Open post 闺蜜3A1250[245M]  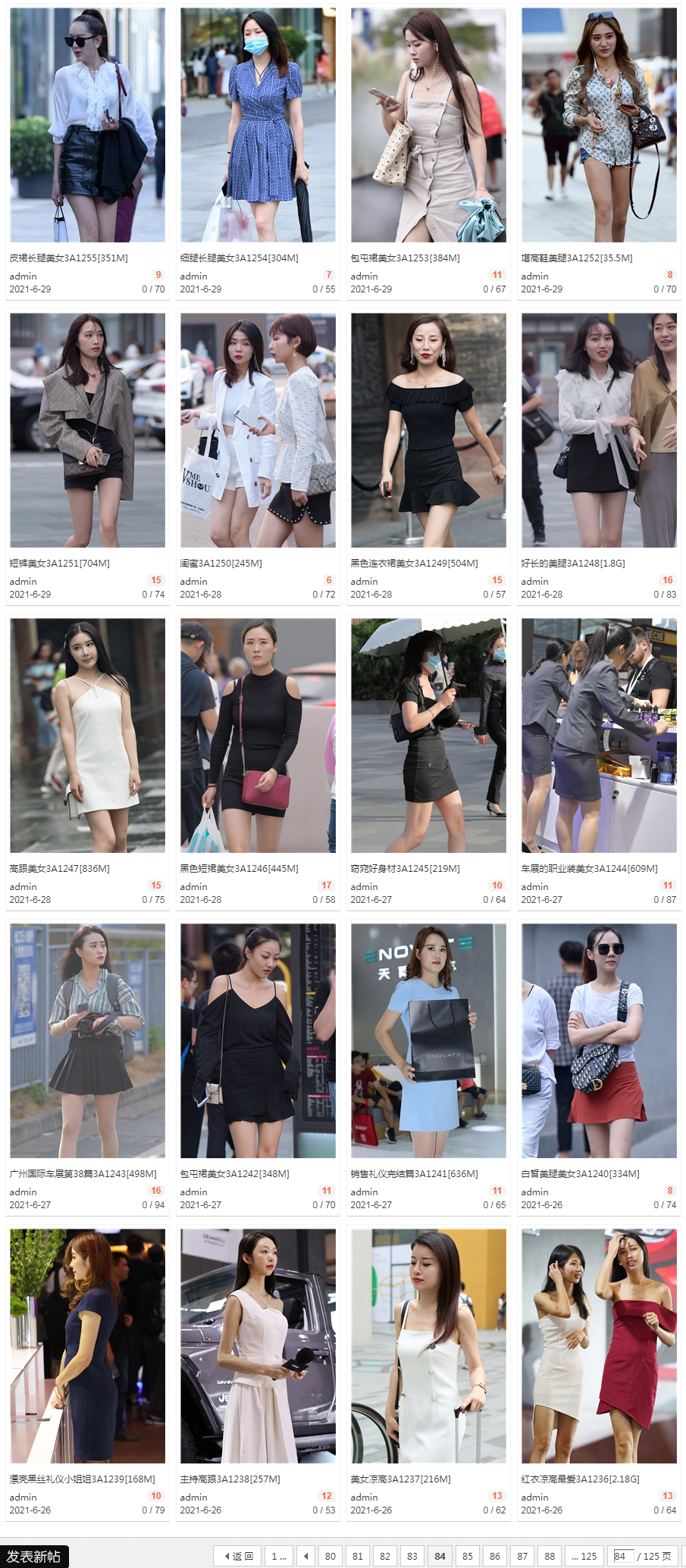pos(221,564)
